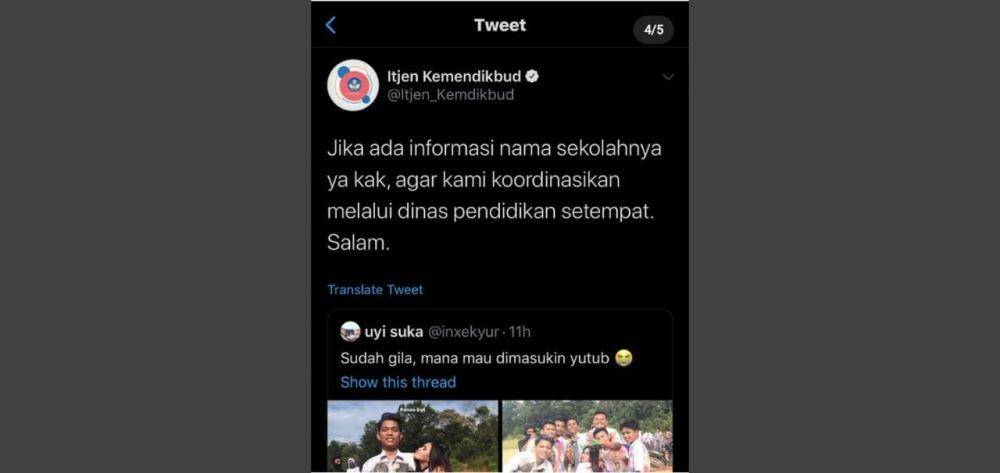Expand the tweet options chevron

(x=668, y=77)
